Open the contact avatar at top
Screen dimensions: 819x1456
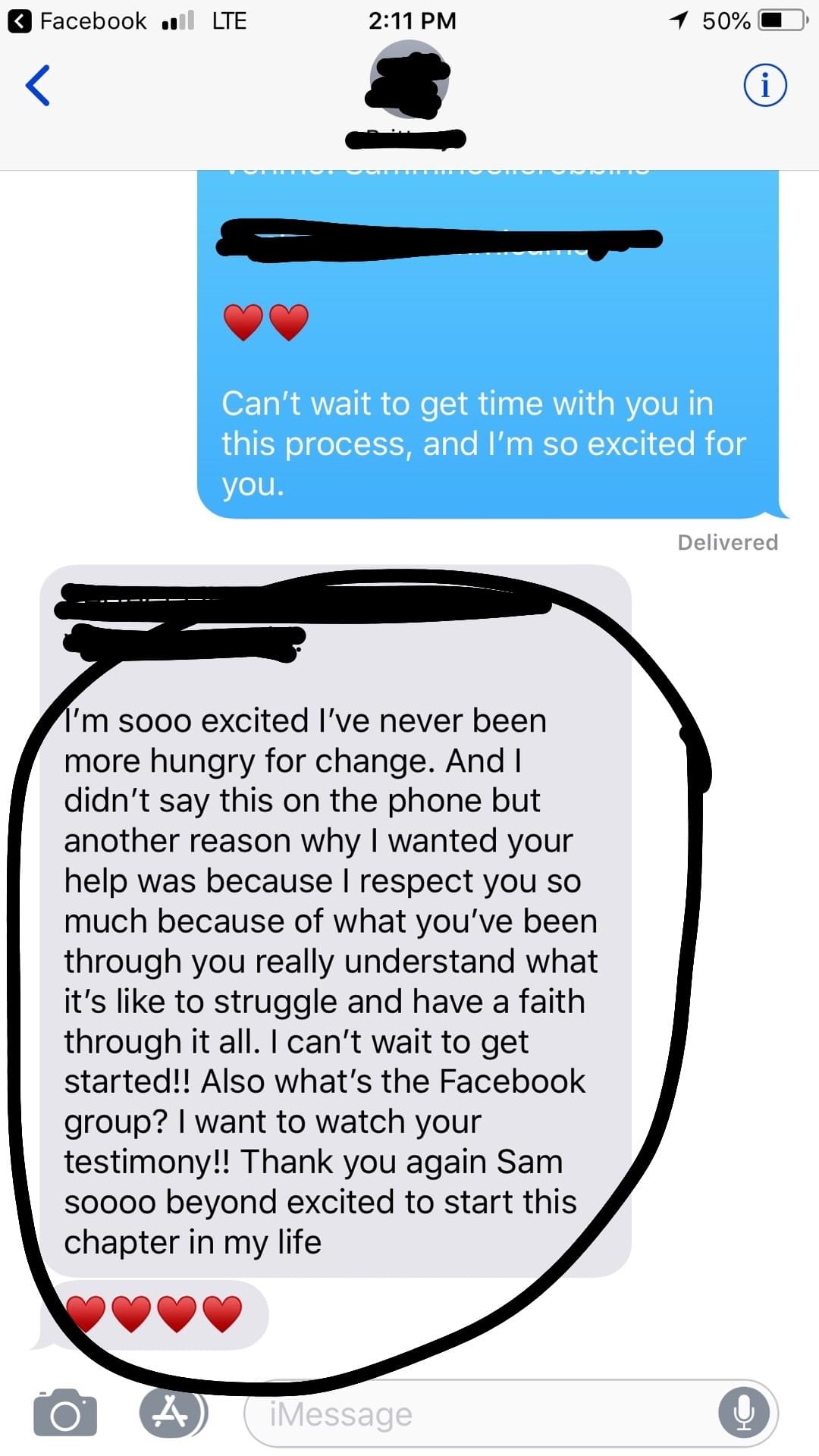[409, 80]
